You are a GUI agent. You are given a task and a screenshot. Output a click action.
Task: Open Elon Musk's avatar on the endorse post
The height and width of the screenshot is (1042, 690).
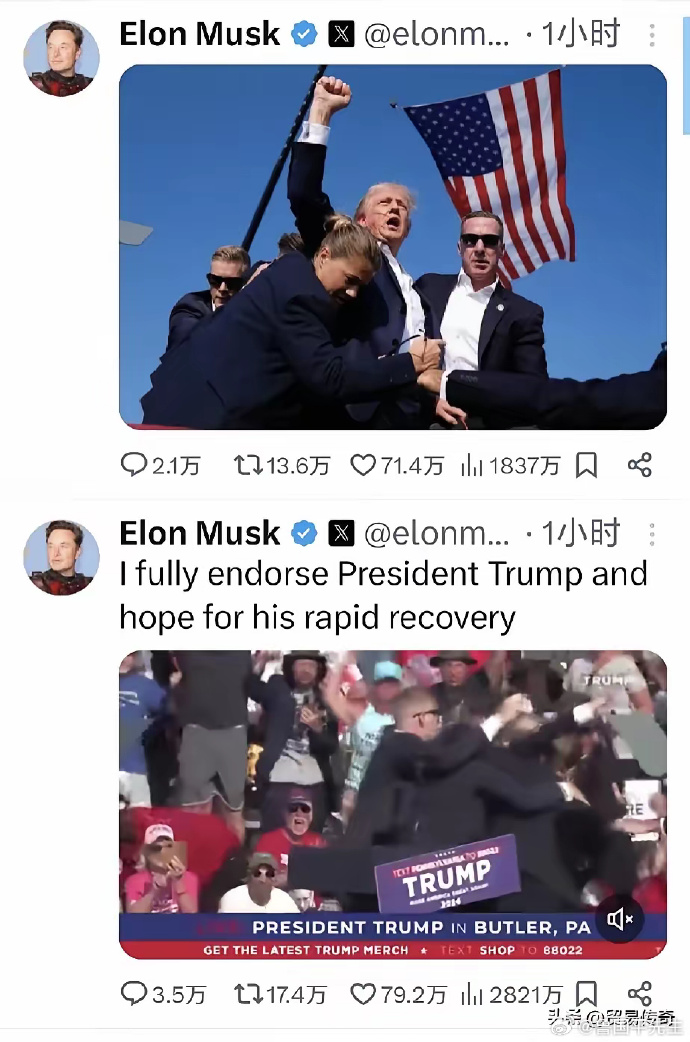click(61, 557)
